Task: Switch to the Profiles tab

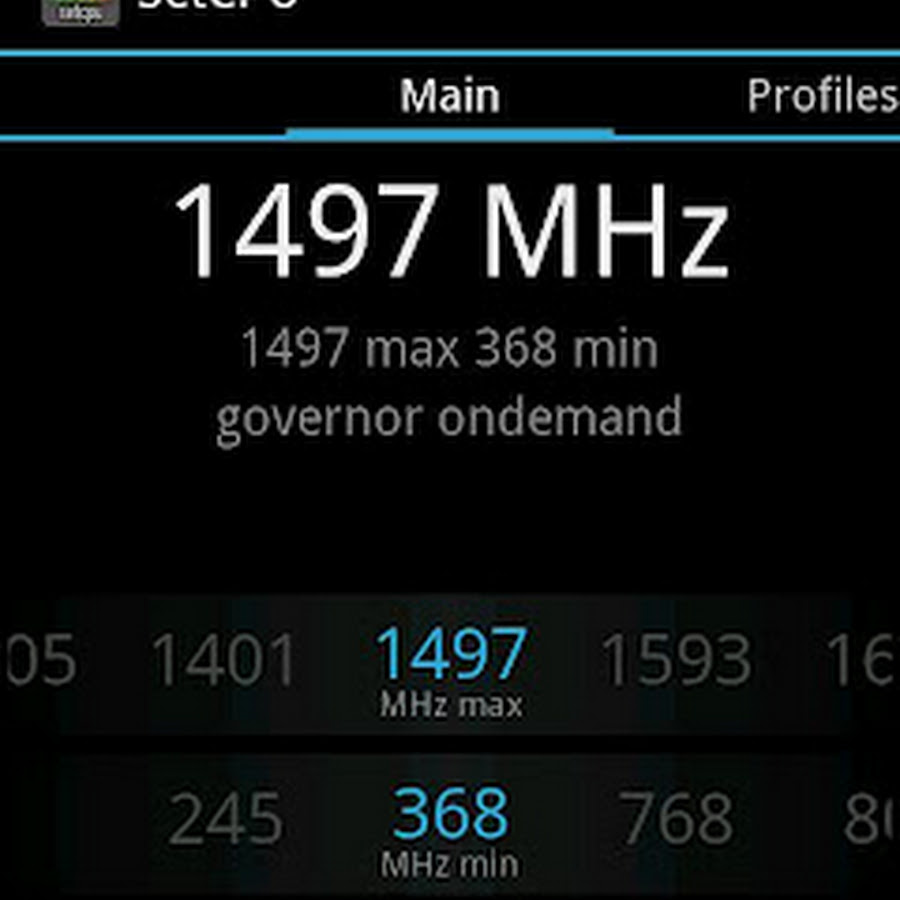Action: (820, 96)
